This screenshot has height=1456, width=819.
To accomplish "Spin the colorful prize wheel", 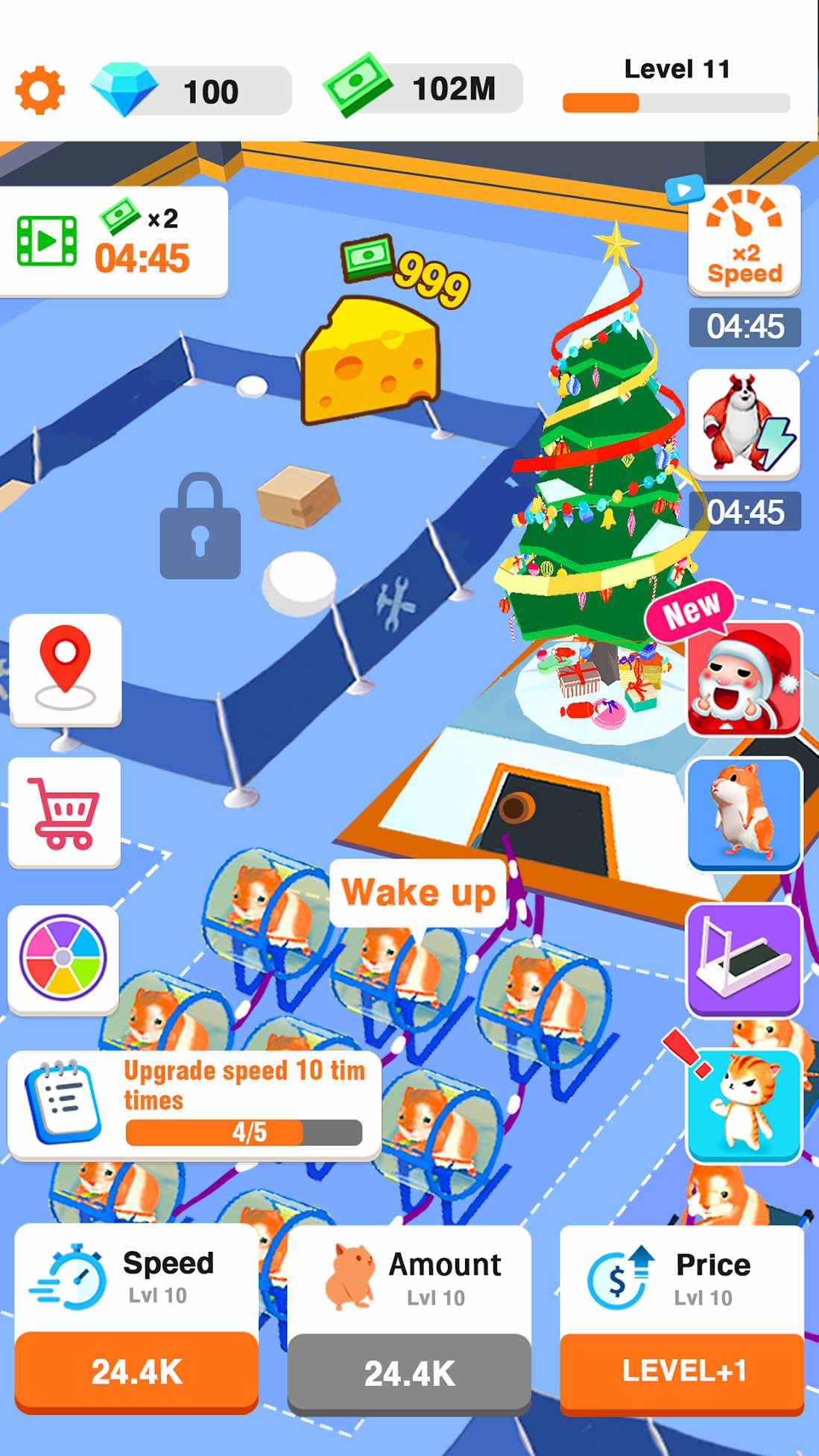I will (x=63, y=959).
